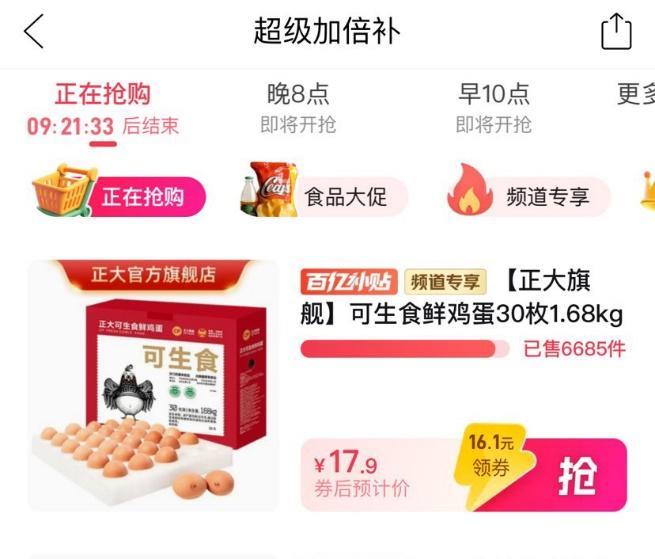
Task: Open the 更多 time slot tab
Action: coord(634,95)
